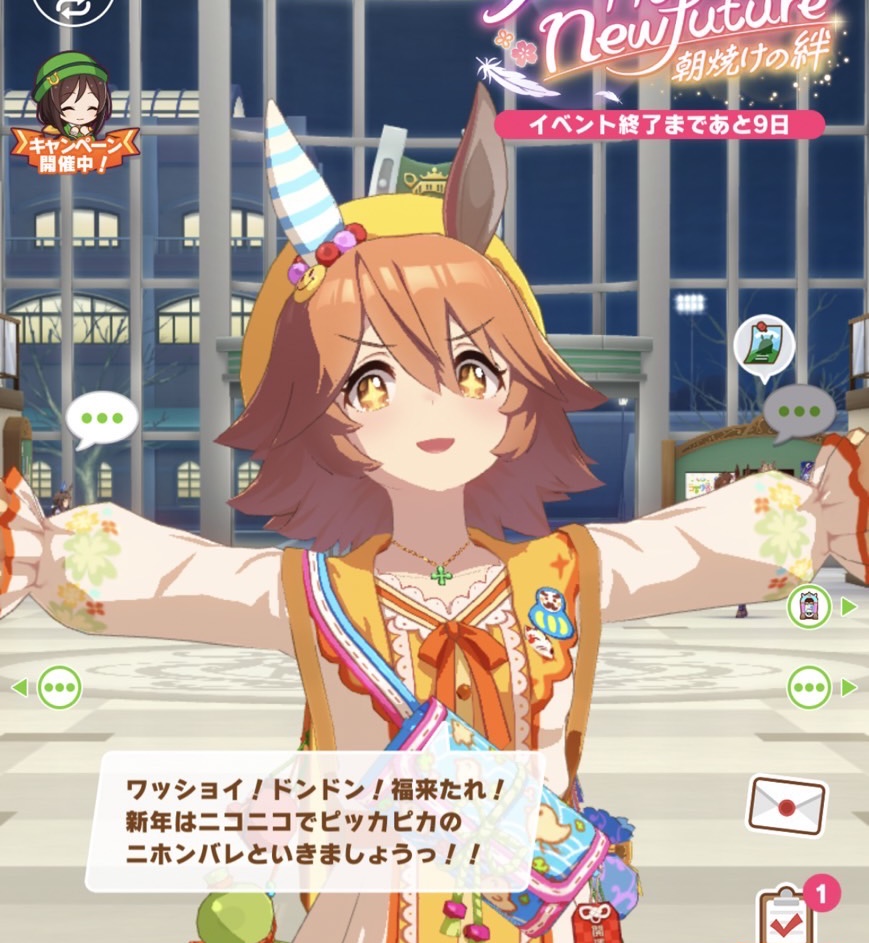Open the missions clipboard with a notification badge
Viewport: 869px width, 943px height.
790,912
